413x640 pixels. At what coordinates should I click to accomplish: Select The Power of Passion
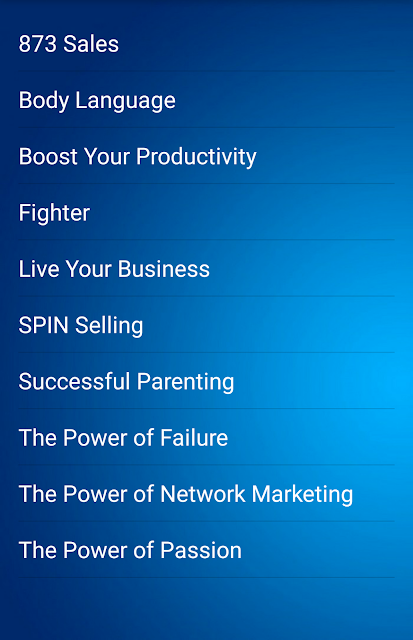click(x=206, y=550)
